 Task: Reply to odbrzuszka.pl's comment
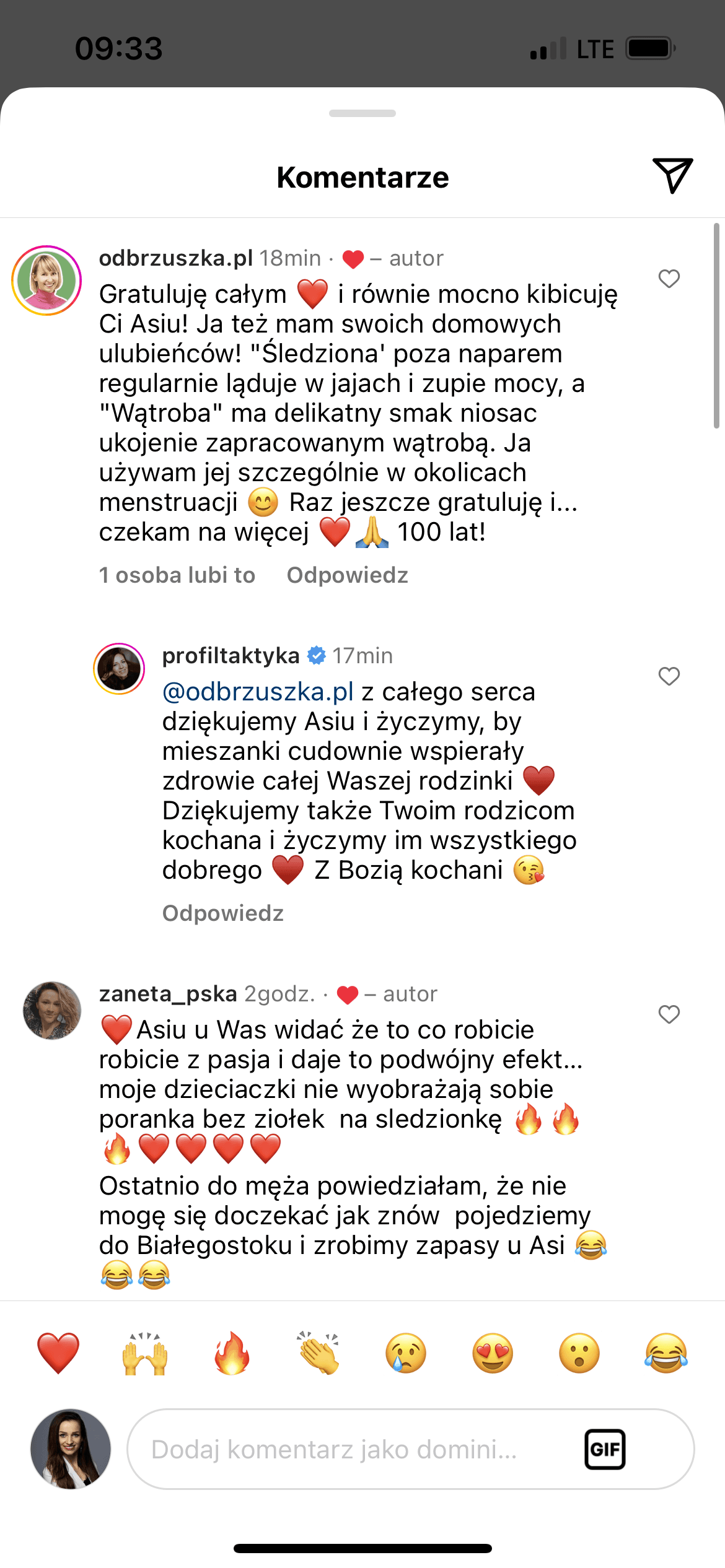click(347, 575)
